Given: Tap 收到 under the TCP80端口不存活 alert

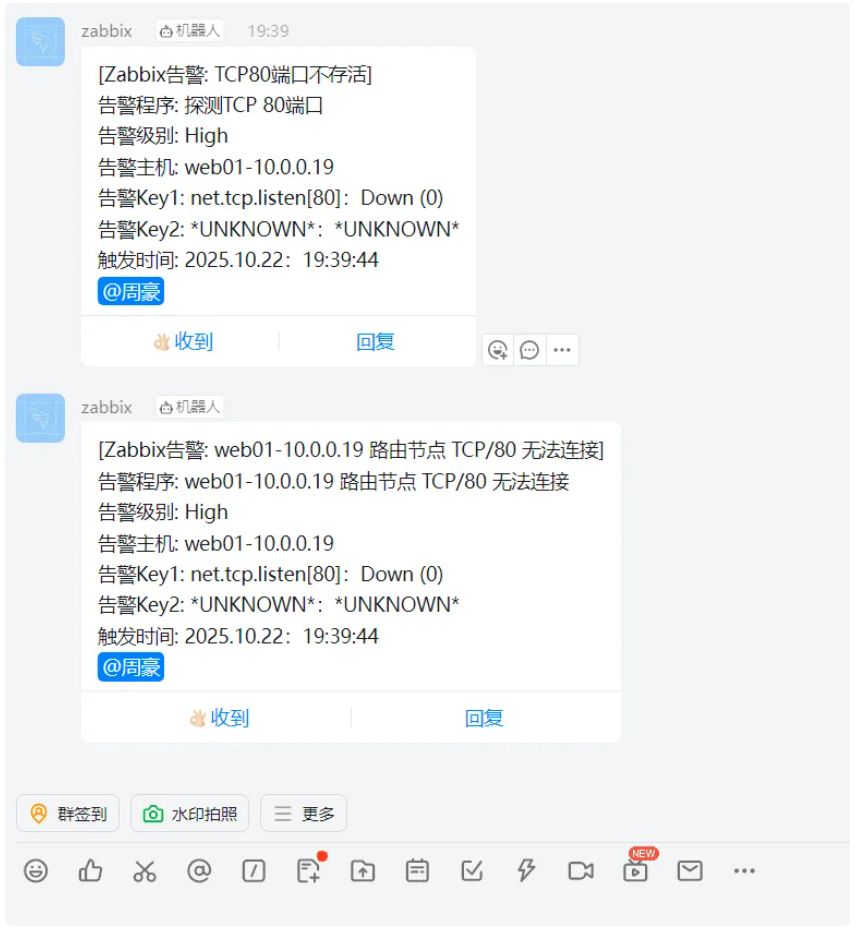Looking at the screenshot, I should tap(183, 342).
